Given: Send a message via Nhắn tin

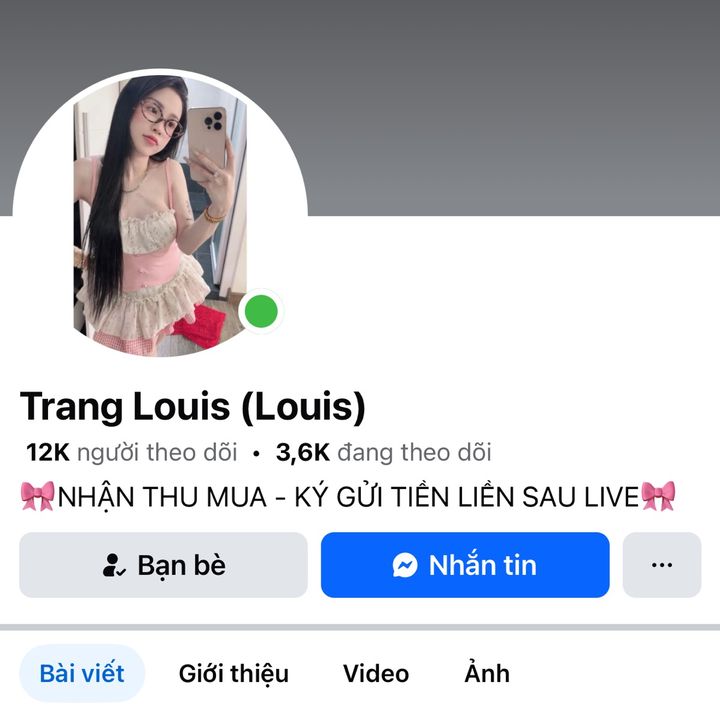Looking at the screenshot, I should coord(465,565).
